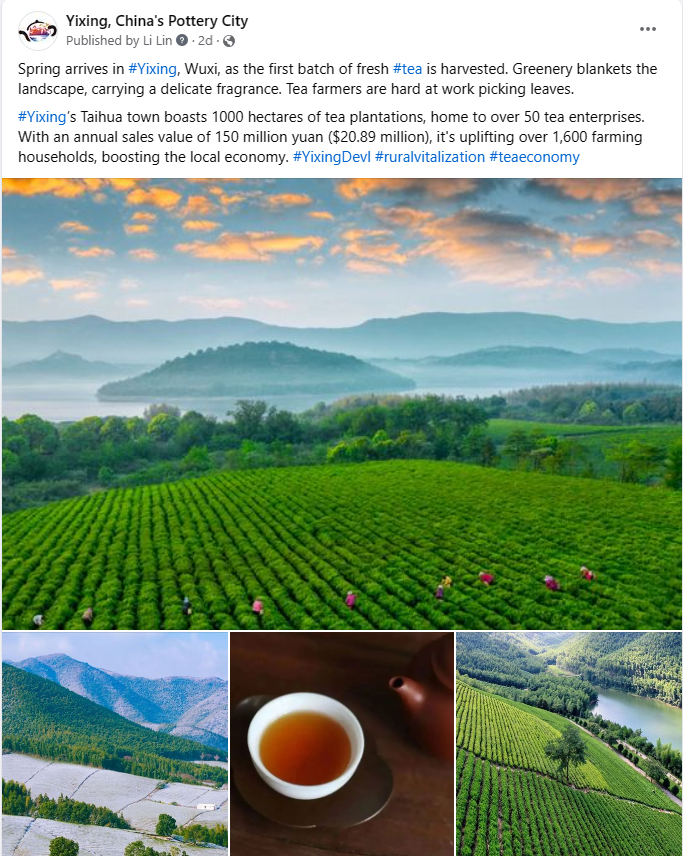The width and height of the screenshot is (683, 856).
Task: Open the #tea hashtag
Action: tap(407, 69)
